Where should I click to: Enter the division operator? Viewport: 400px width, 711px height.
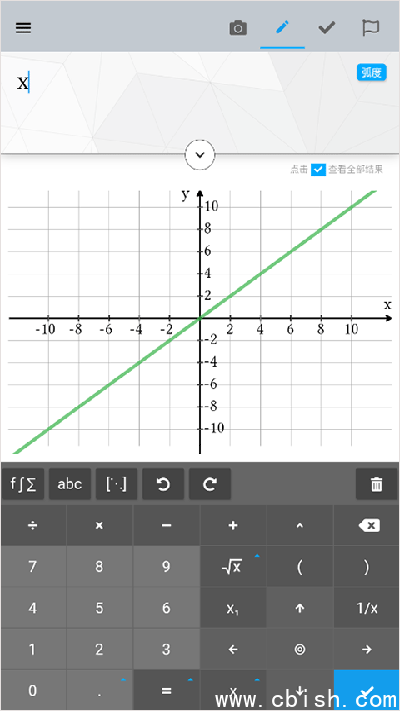(33, 526)
